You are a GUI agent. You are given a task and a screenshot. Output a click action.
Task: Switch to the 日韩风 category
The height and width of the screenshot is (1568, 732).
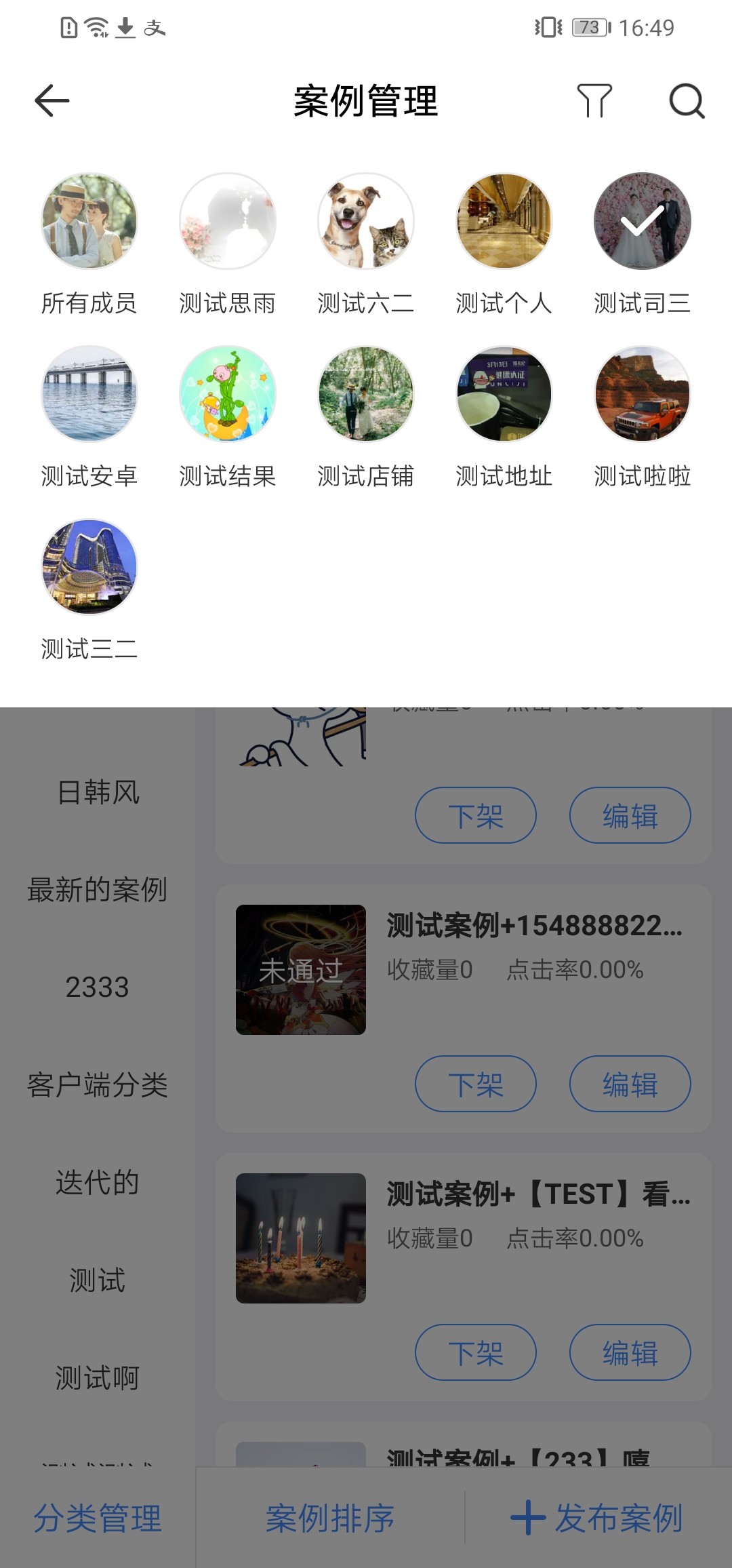98,792
